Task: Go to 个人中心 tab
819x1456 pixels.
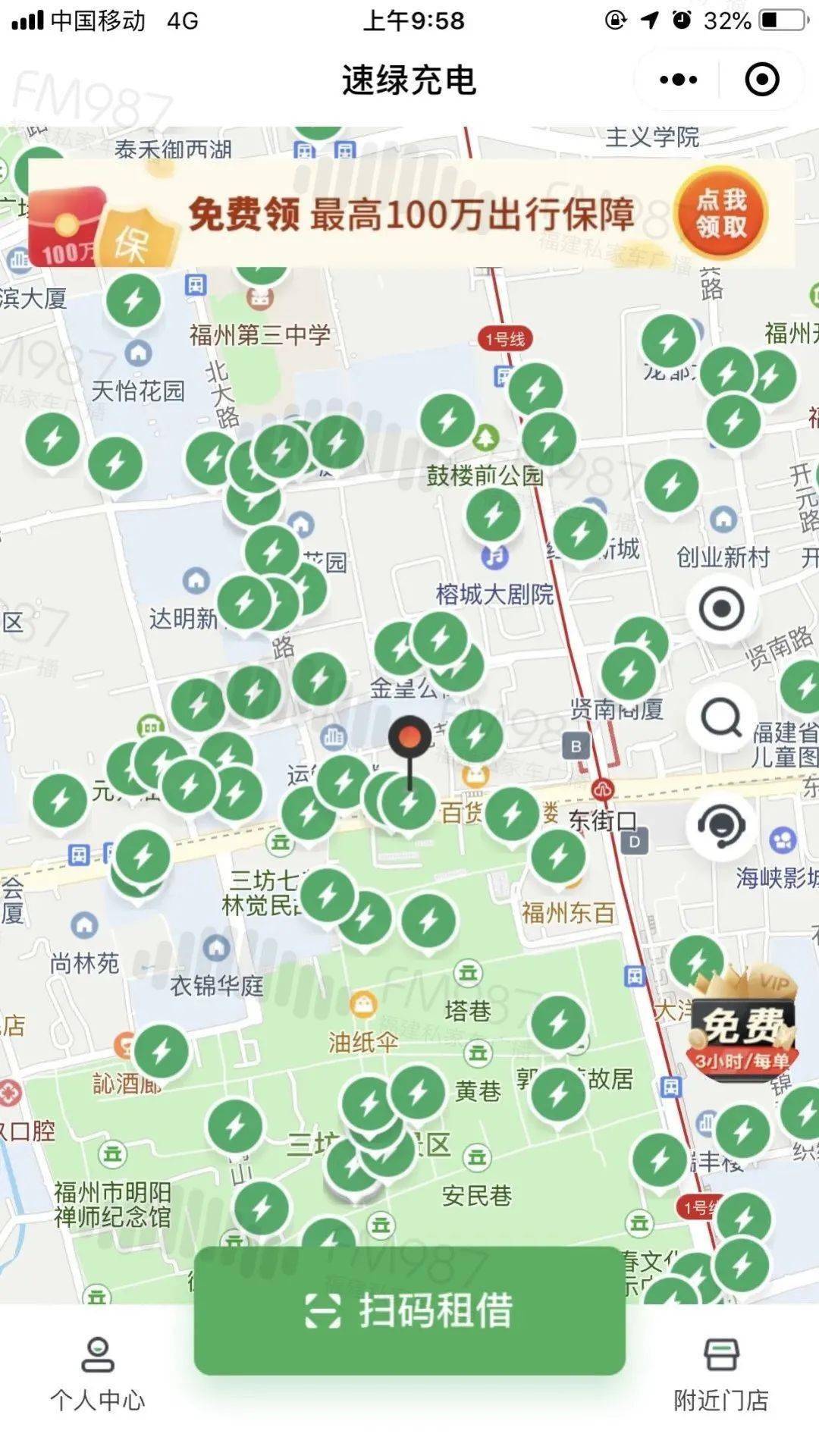Action: click(97, 1374)
